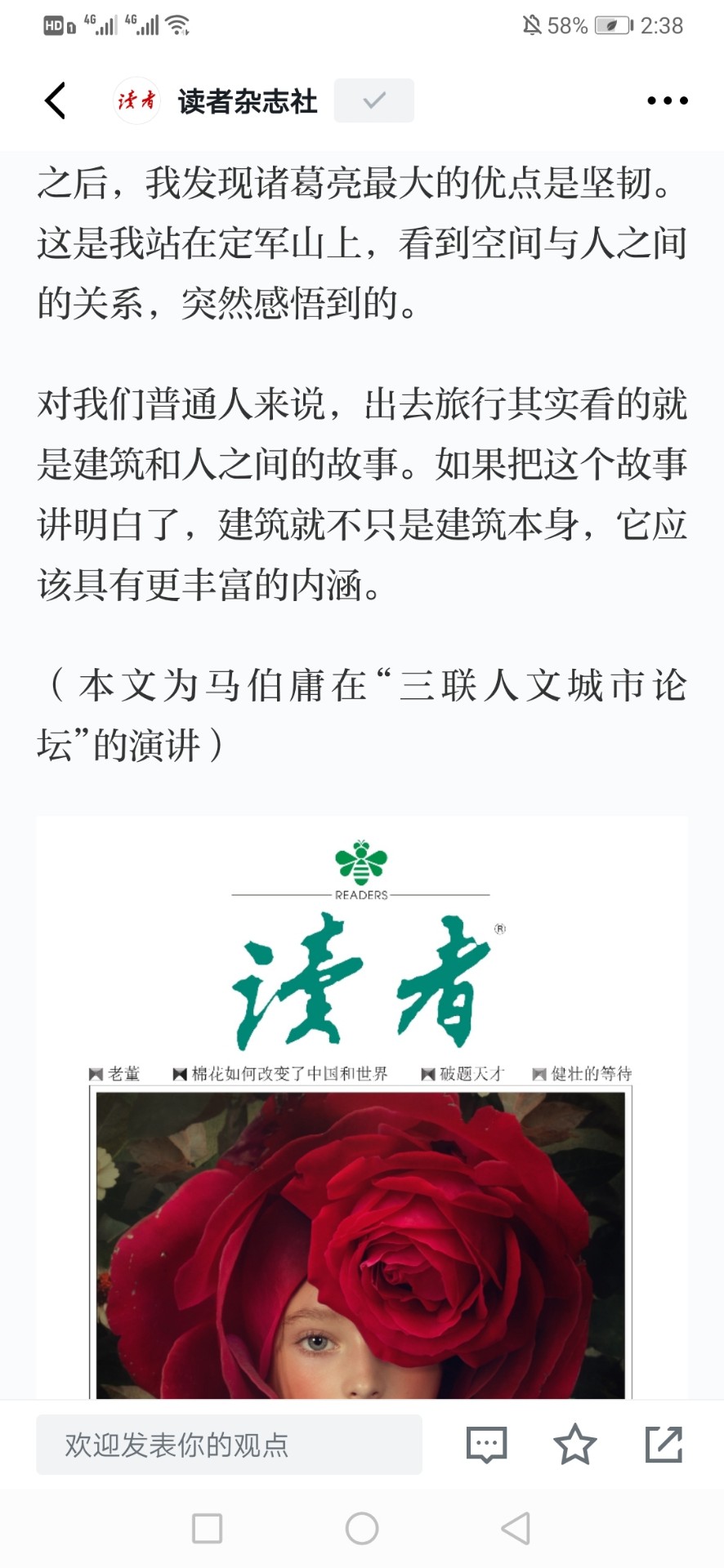Open the three-dot overflow menu

coord(667,100)
